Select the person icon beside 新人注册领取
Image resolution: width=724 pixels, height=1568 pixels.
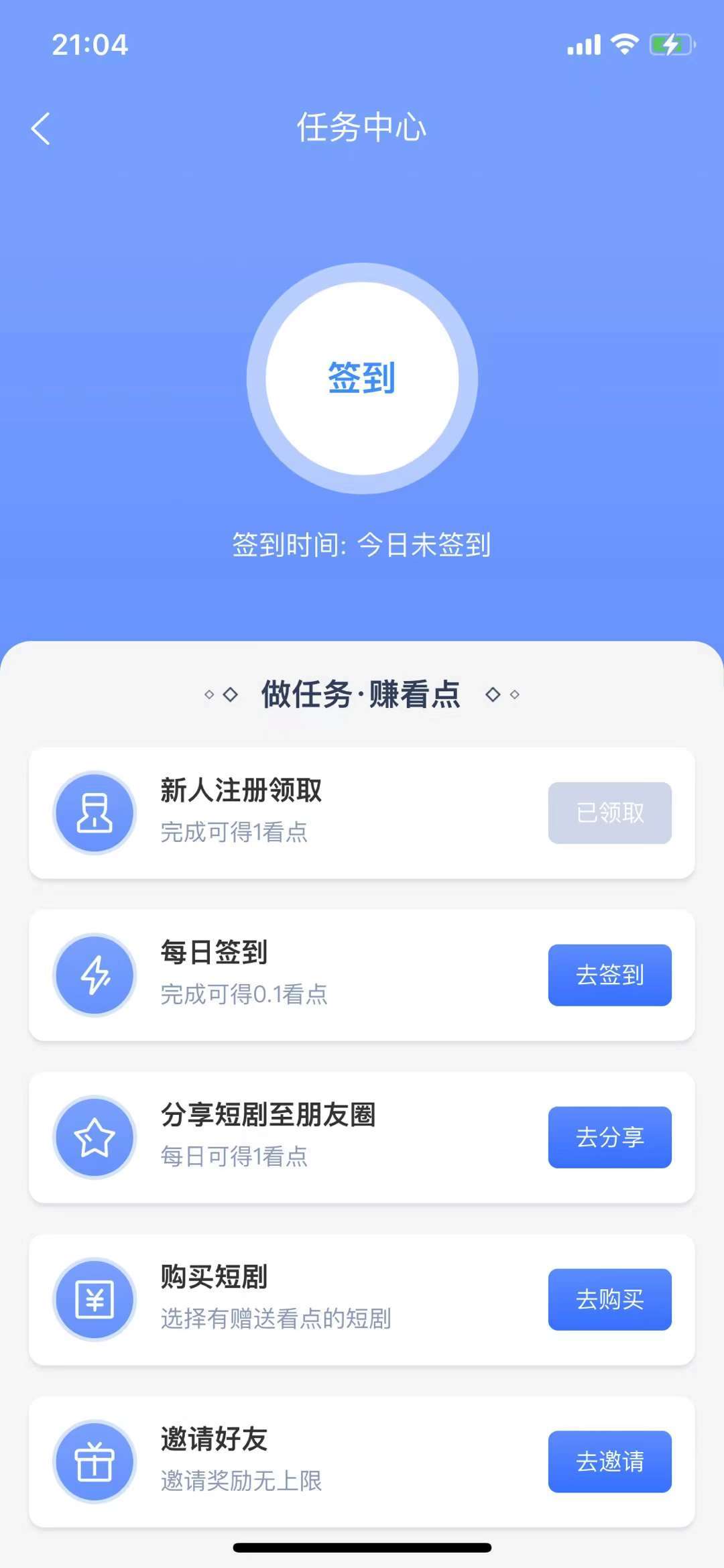pos(95,812)
